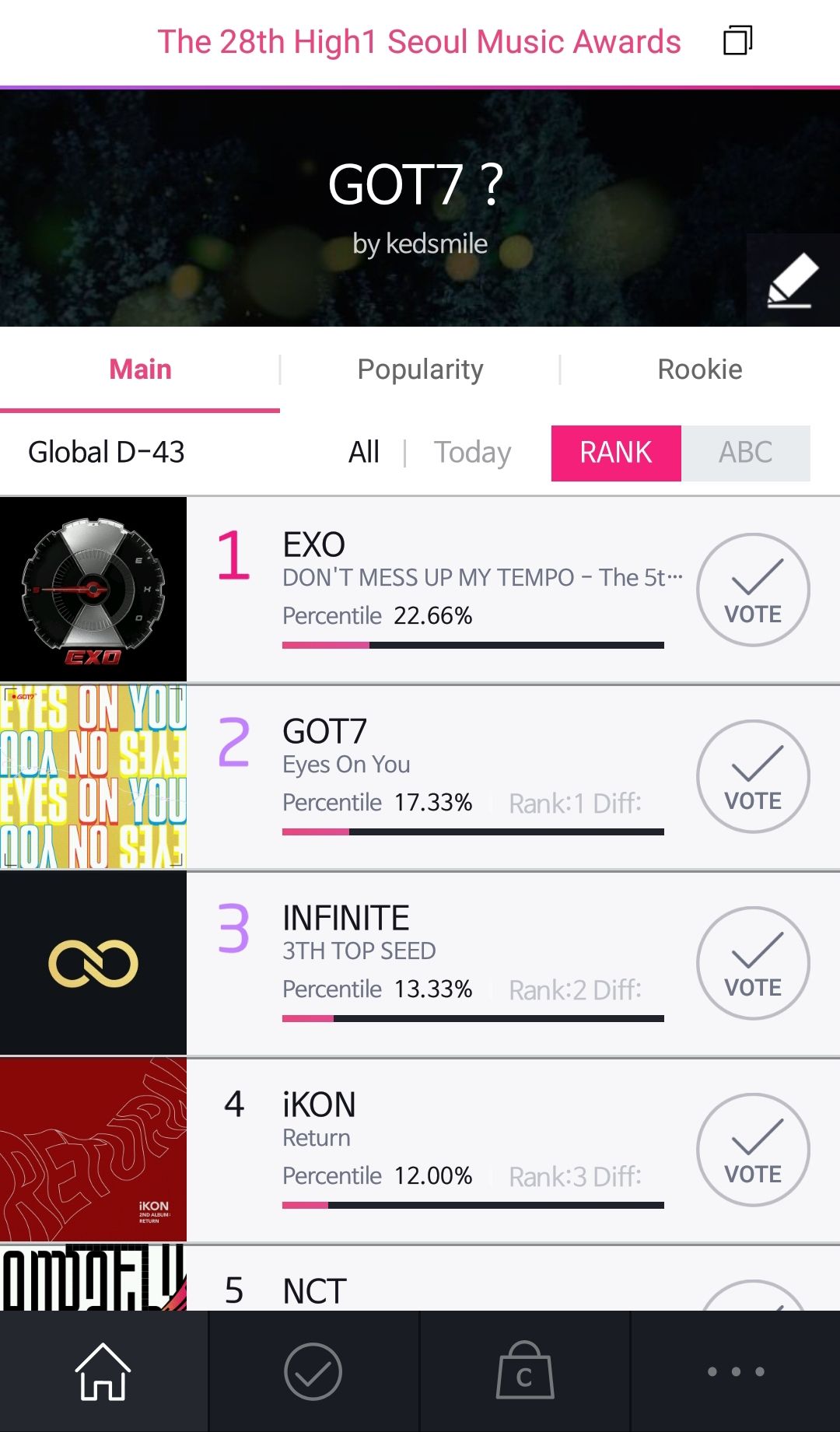
Task: Vote for GOT7 Eyes On You
Action: 752,776
